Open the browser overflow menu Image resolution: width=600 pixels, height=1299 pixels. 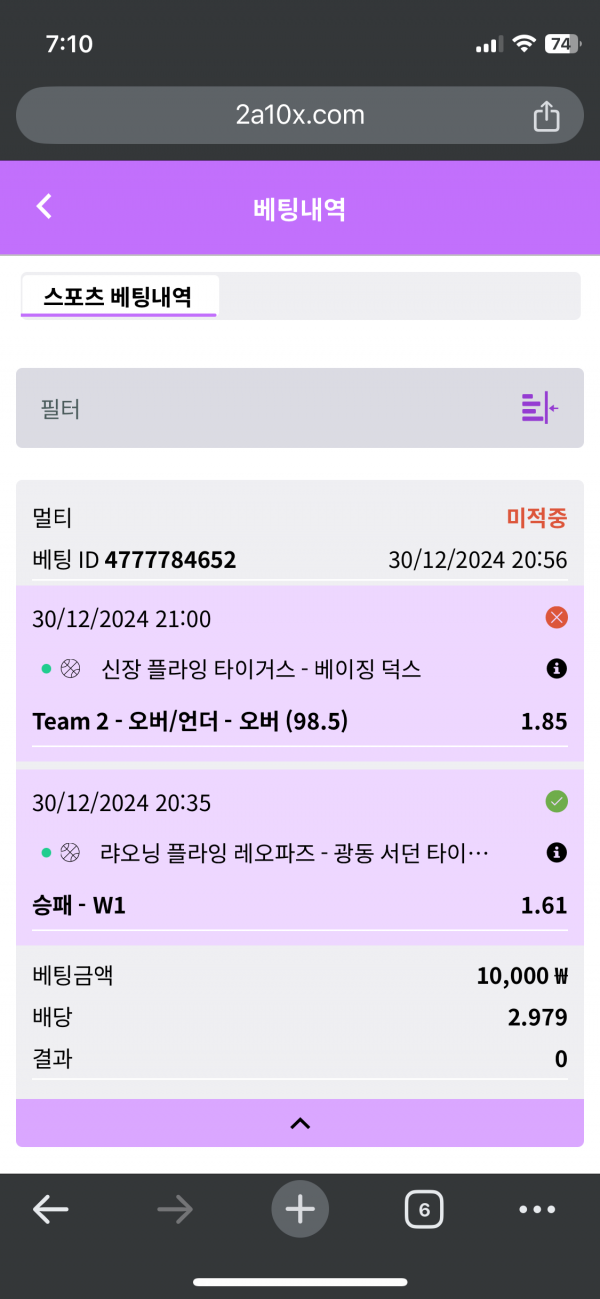point(537,1210)
